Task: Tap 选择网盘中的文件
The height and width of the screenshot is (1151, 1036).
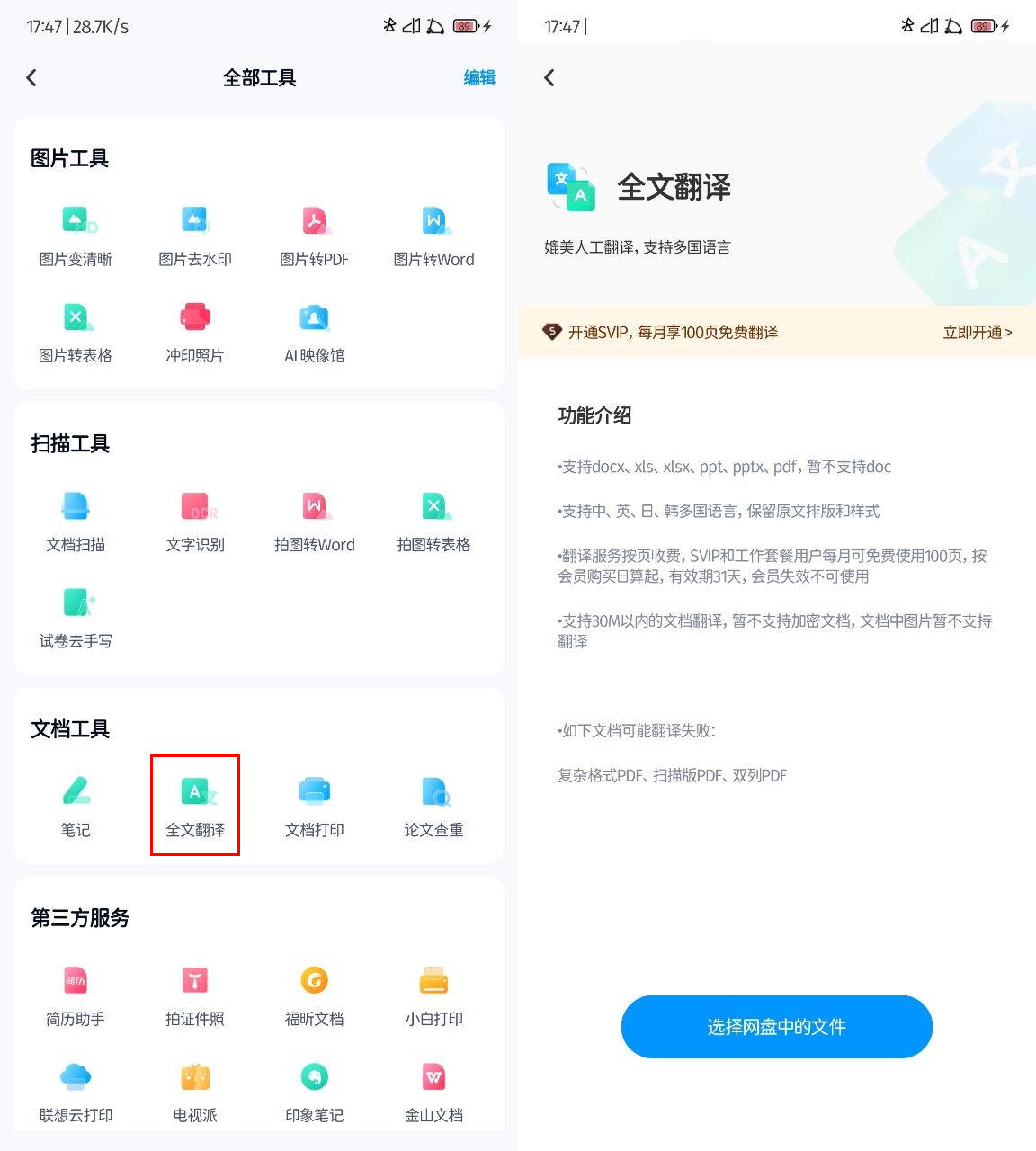Action: [x=776, y=1027]
